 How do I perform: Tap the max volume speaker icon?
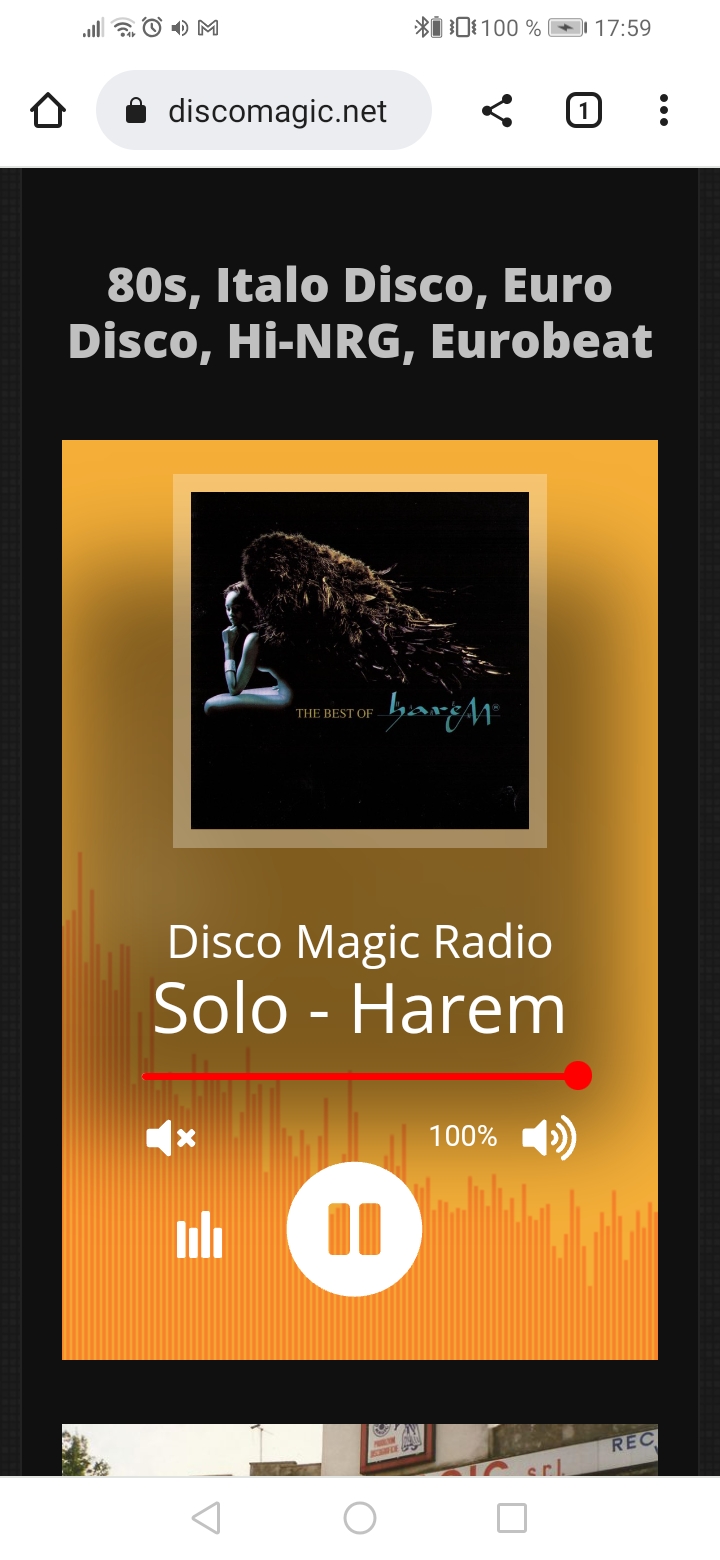(x=549, y=1137)
